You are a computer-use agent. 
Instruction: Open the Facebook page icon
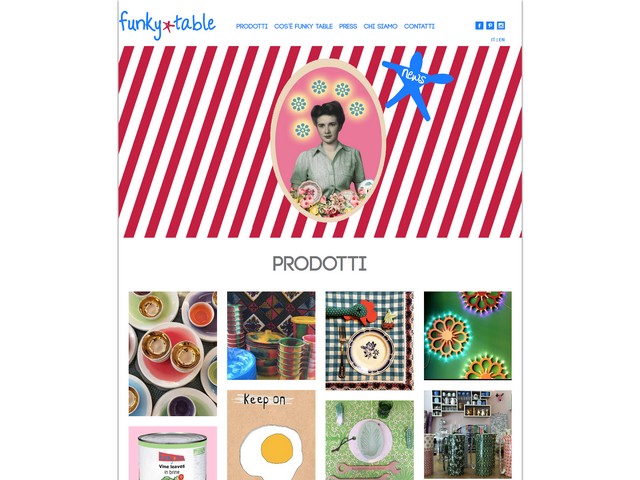point(479,26)
